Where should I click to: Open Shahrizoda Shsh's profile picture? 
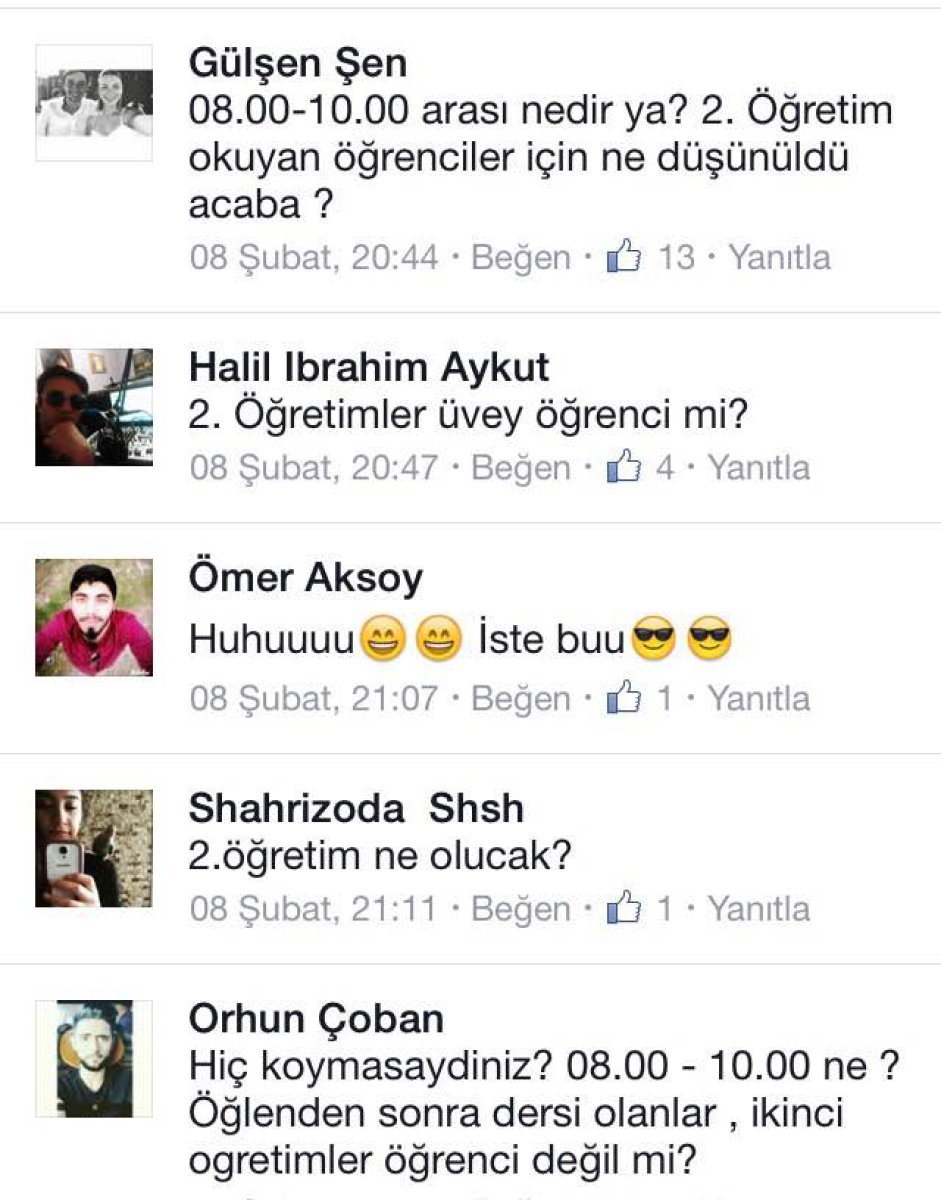[x=94, y=848]
